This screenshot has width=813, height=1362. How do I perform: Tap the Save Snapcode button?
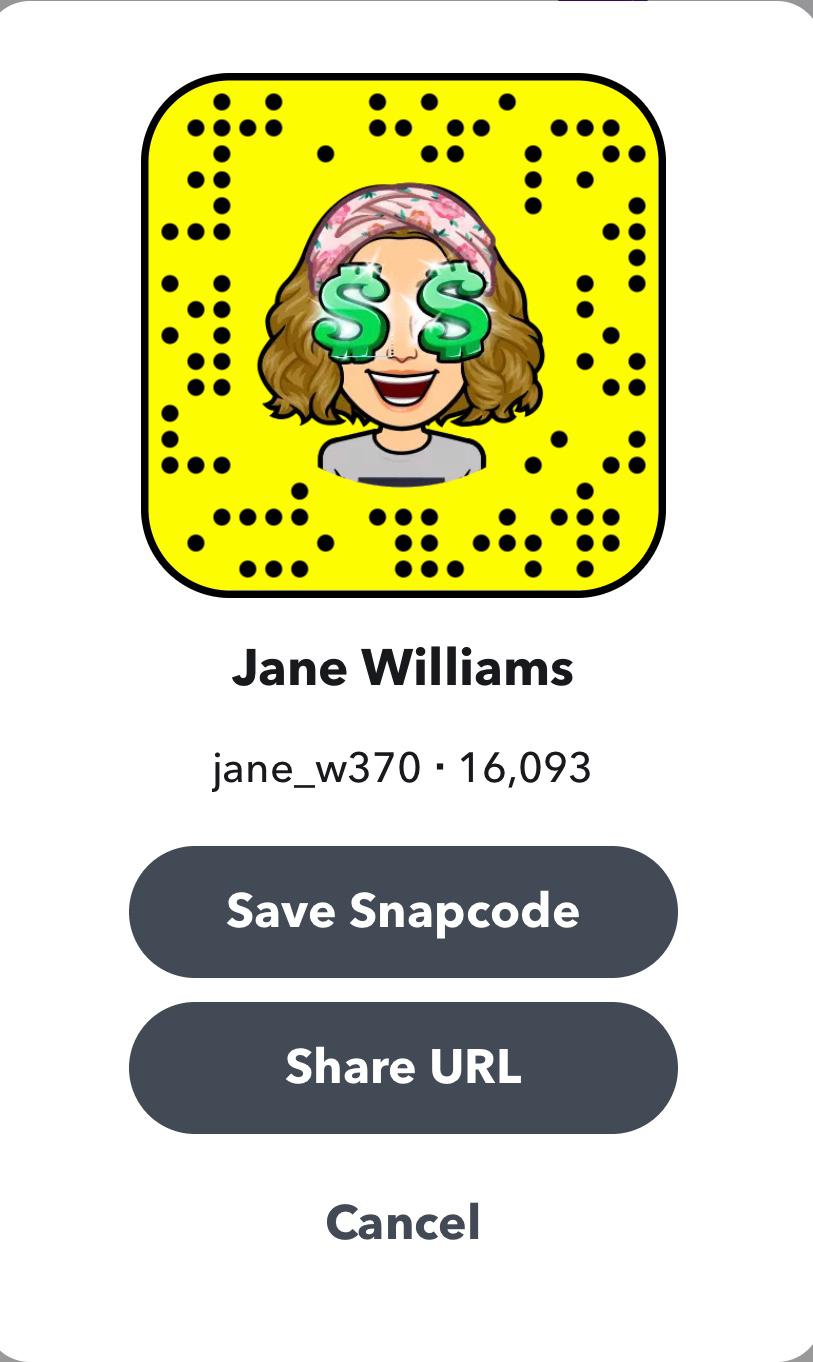click(403, 911)
